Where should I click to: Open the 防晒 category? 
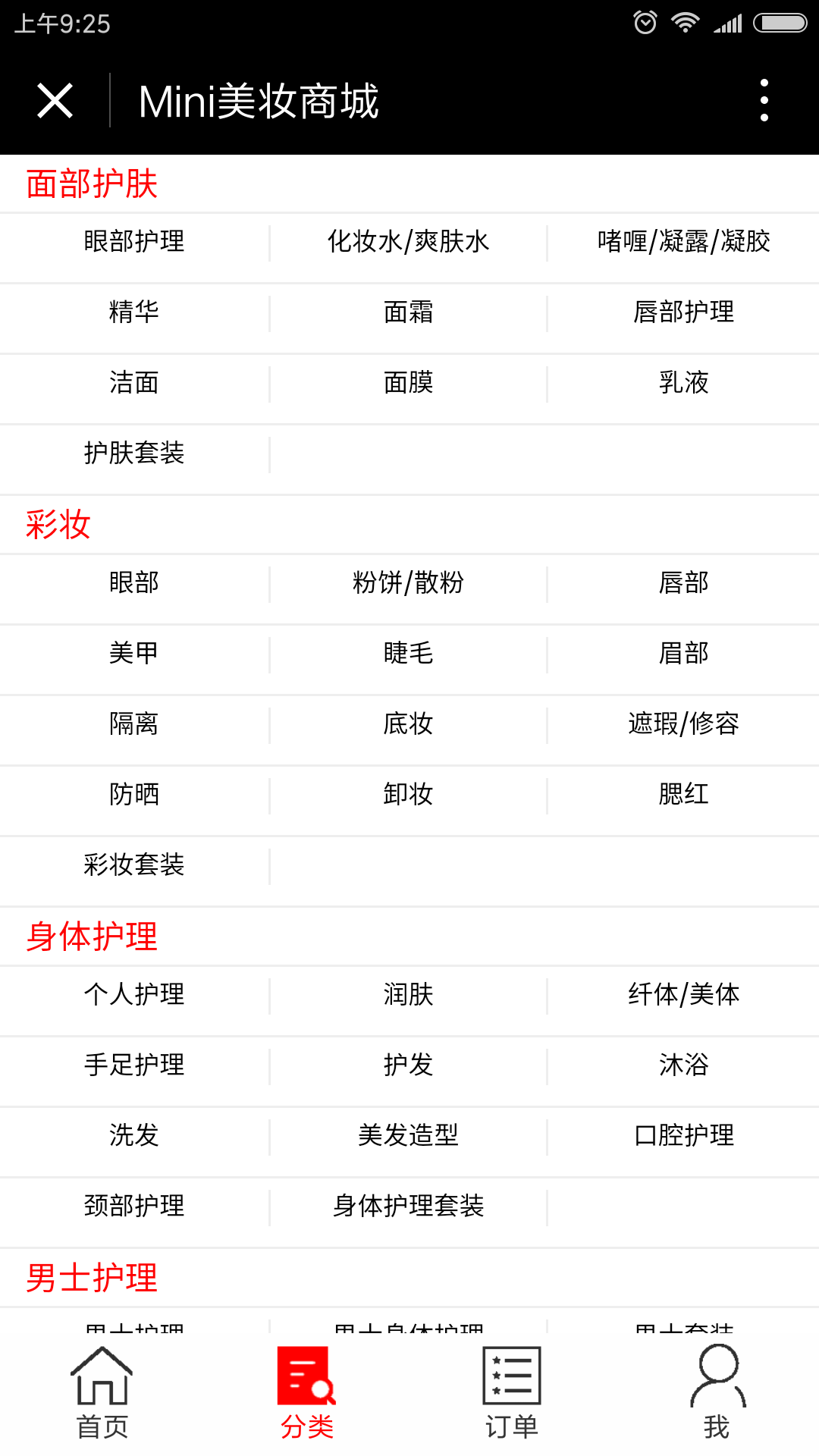pyautogui.click(x=134, y=795)
